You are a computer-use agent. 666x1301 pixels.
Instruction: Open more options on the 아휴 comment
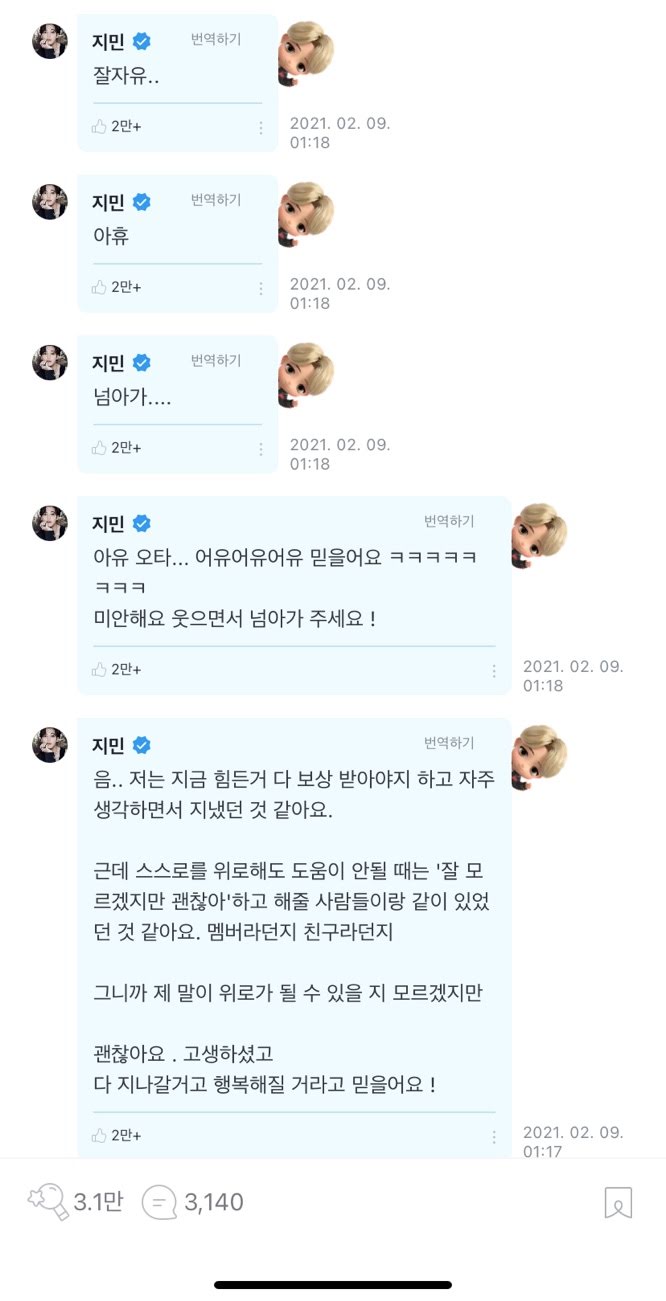(x=260, y=288)
